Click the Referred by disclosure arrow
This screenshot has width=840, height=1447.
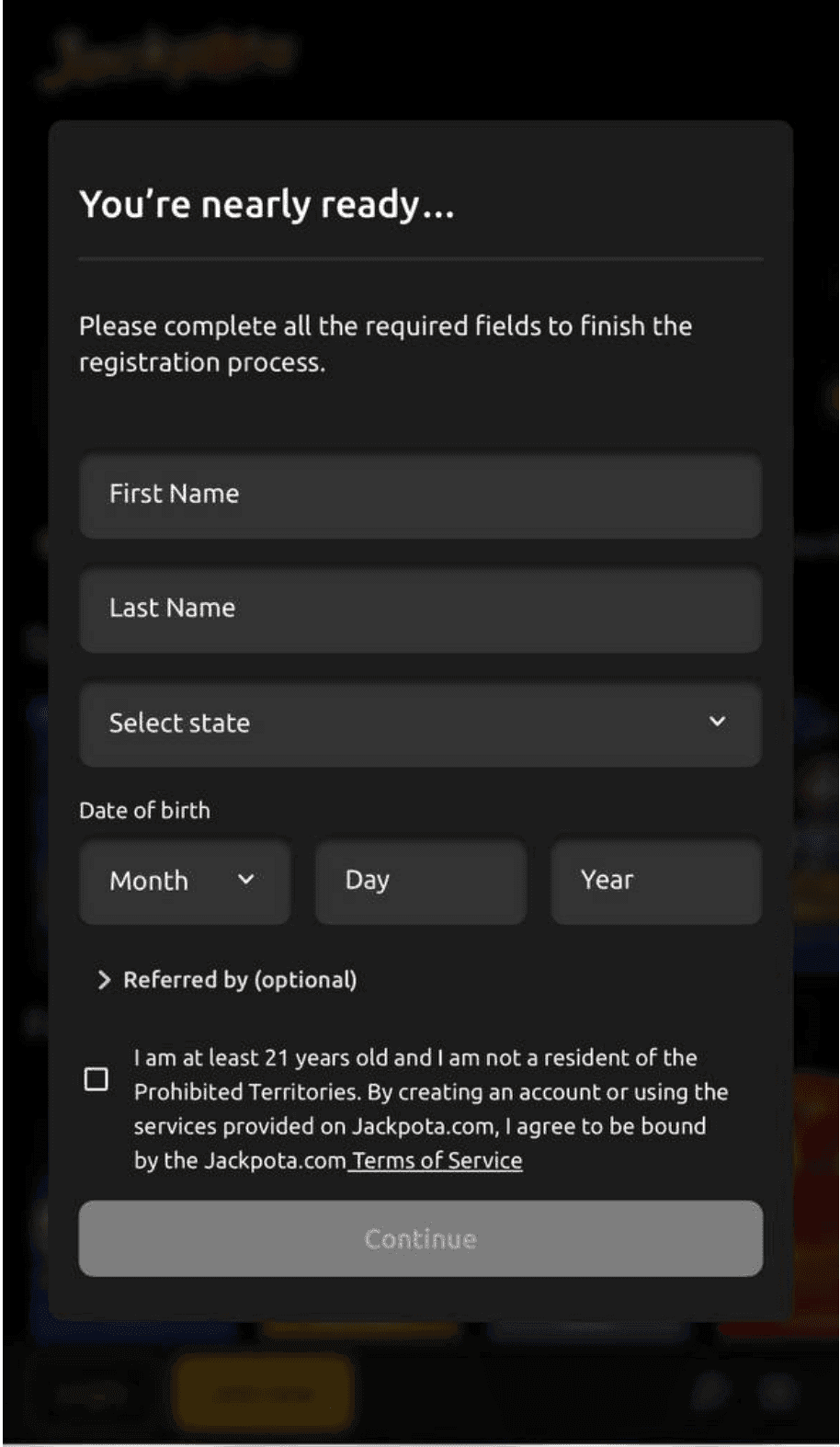[x=103, y=979]
